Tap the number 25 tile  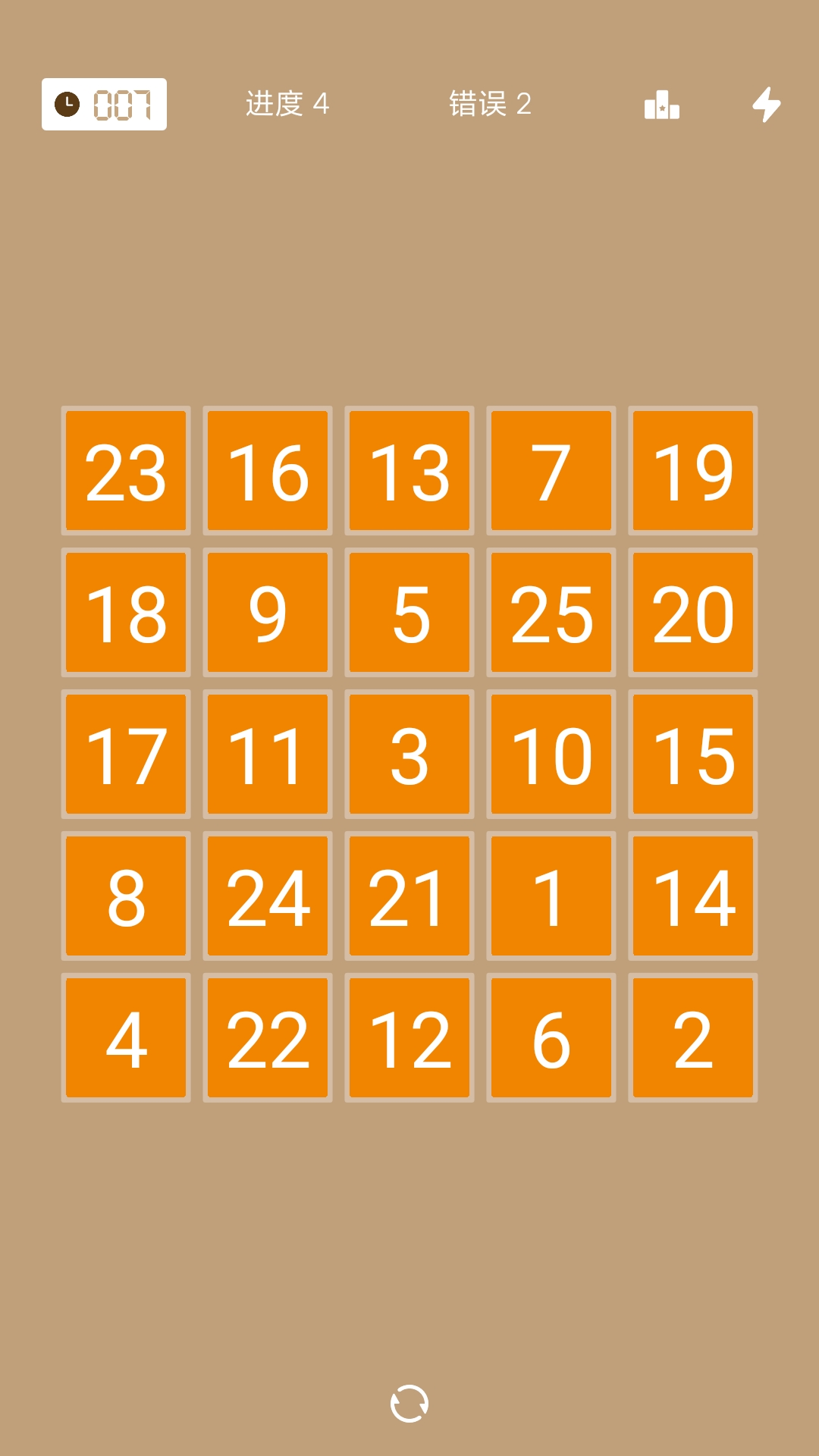click(x=551, y=613)
